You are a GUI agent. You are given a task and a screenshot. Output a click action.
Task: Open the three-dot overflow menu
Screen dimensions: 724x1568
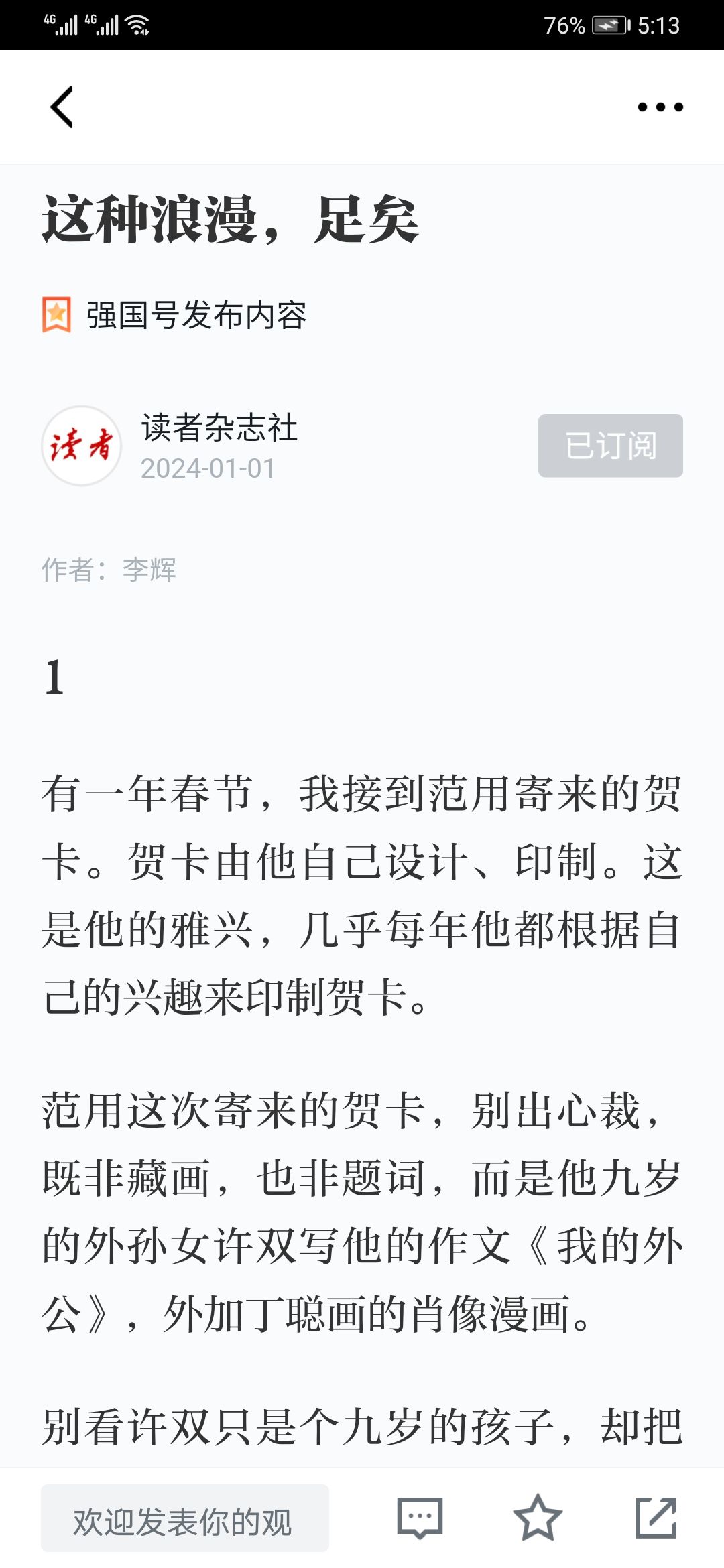tap(660, 107)
